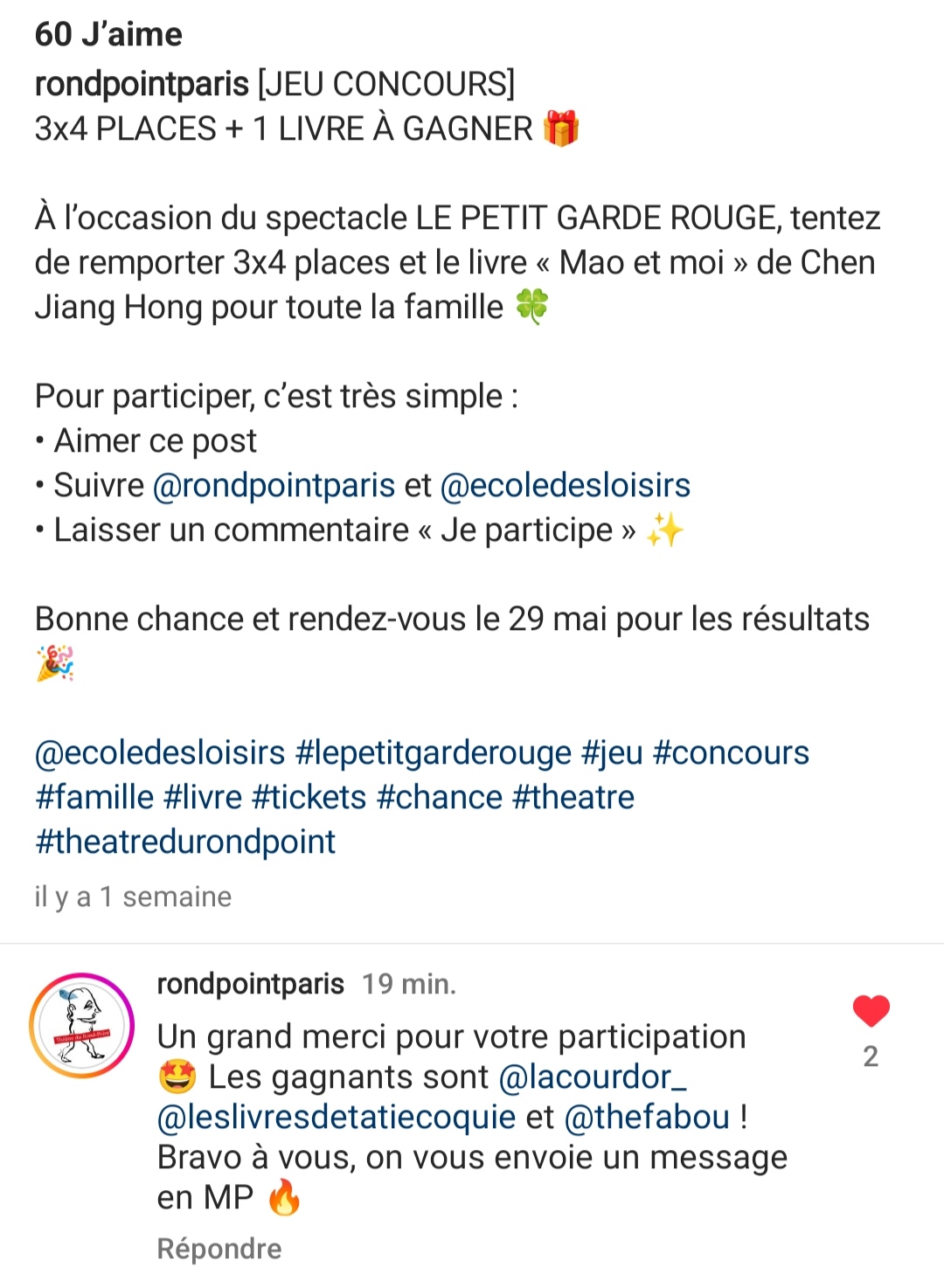
Task: Open the #chance hashtag
Action: point(439,798)
